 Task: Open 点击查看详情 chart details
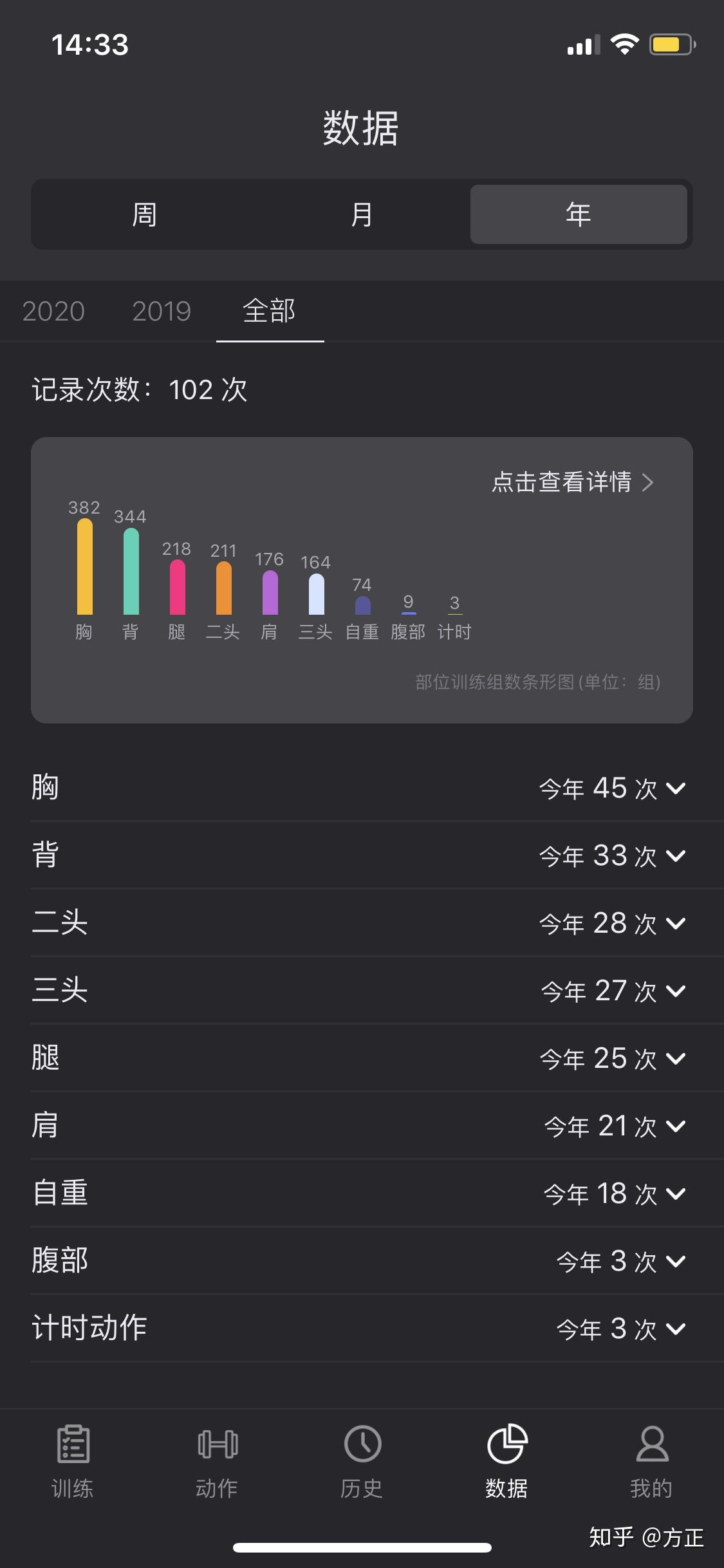pos(572,482)
